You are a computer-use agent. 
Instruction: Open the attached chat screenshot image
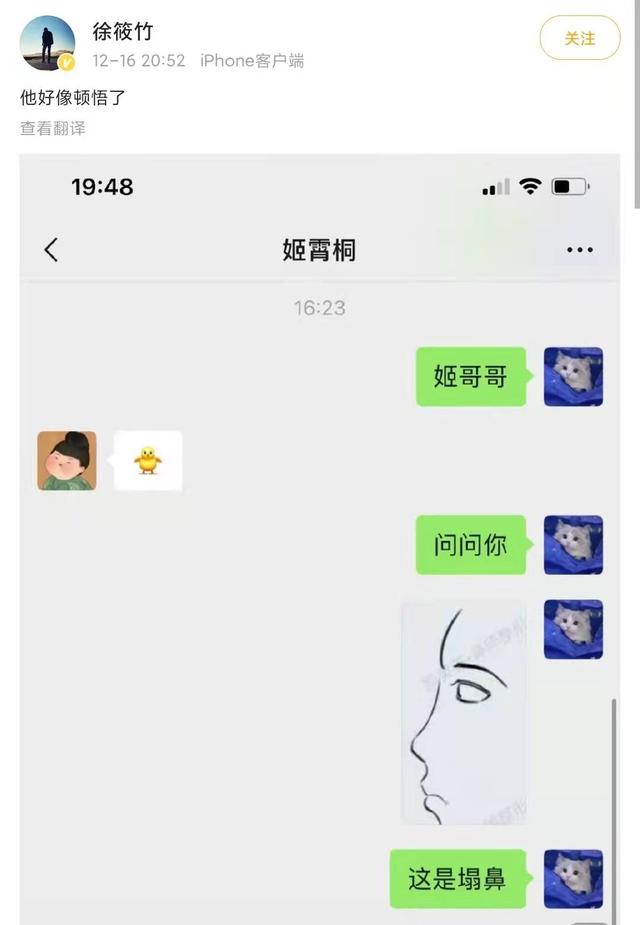pyautogui.click(x=320, y=540)
